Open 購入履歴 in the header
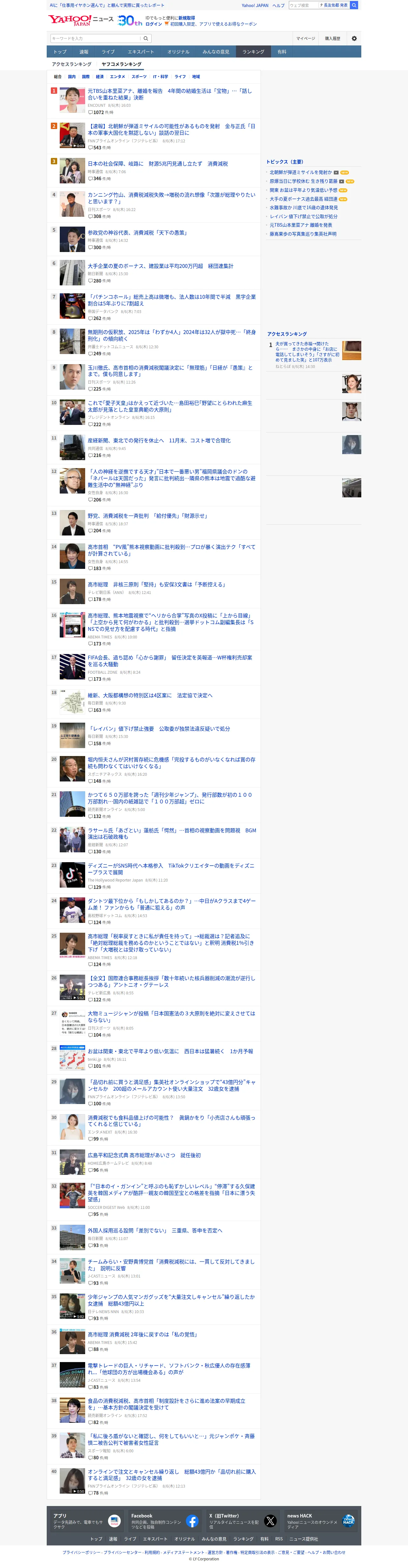 coord(332,38)
